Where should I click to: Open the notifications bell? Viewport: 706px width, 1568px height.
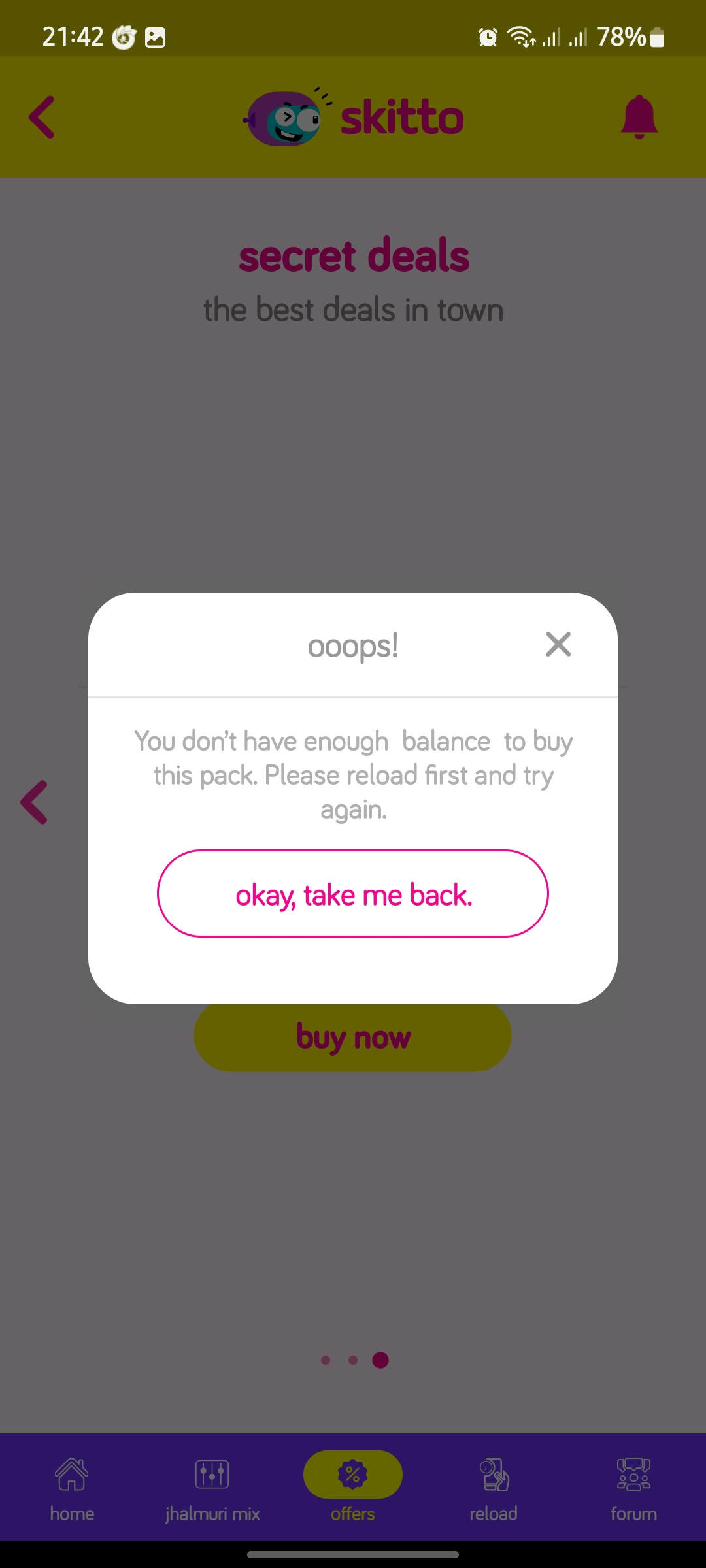639,118
